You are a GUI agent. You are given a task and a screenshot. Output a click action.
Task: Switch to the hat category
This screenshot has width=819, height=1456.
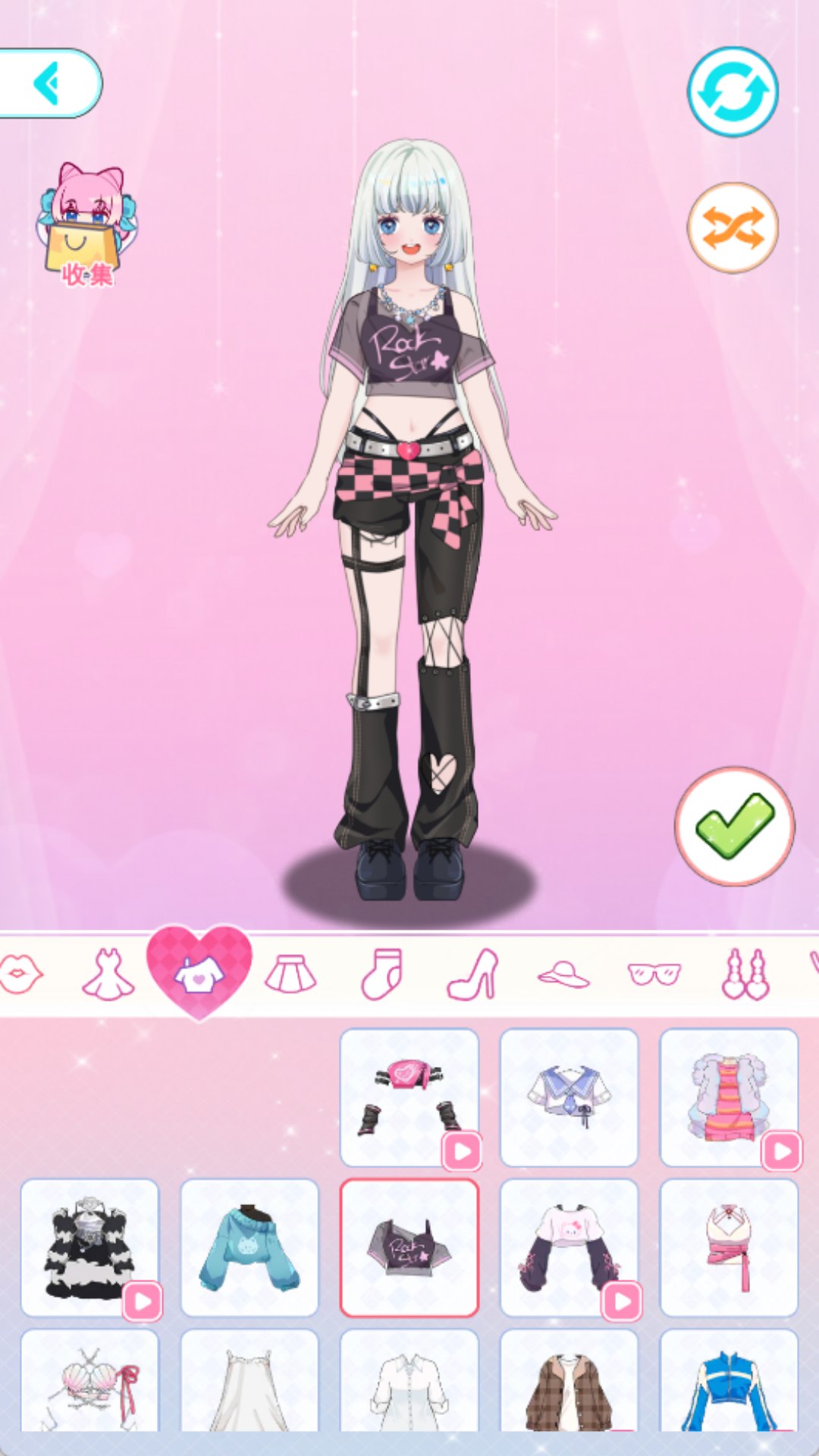563,974
